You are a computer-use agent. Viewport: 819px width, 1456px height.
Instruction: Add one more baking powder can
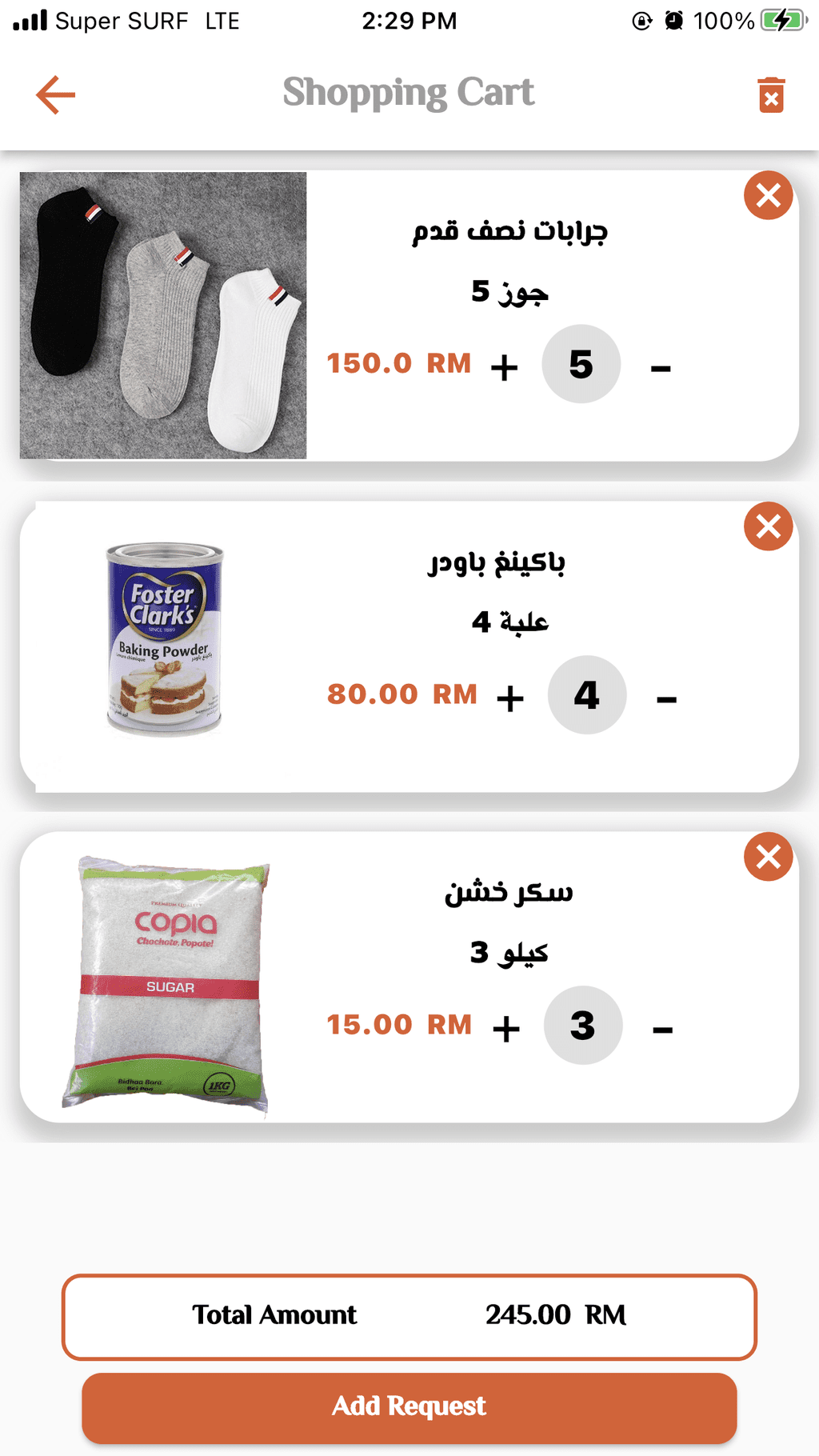[509, 698]
